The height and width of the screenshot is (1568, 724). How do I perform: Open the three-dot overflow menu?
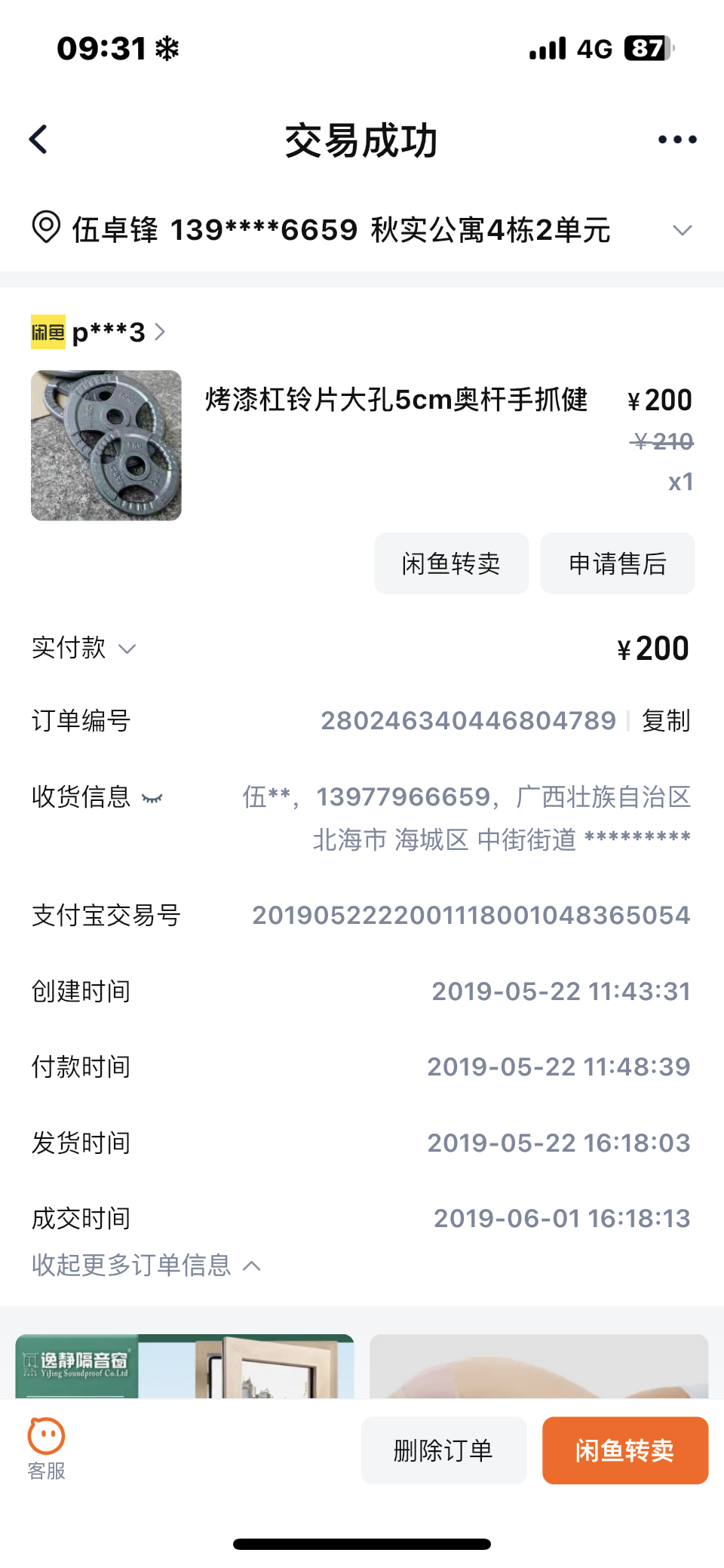677,140
